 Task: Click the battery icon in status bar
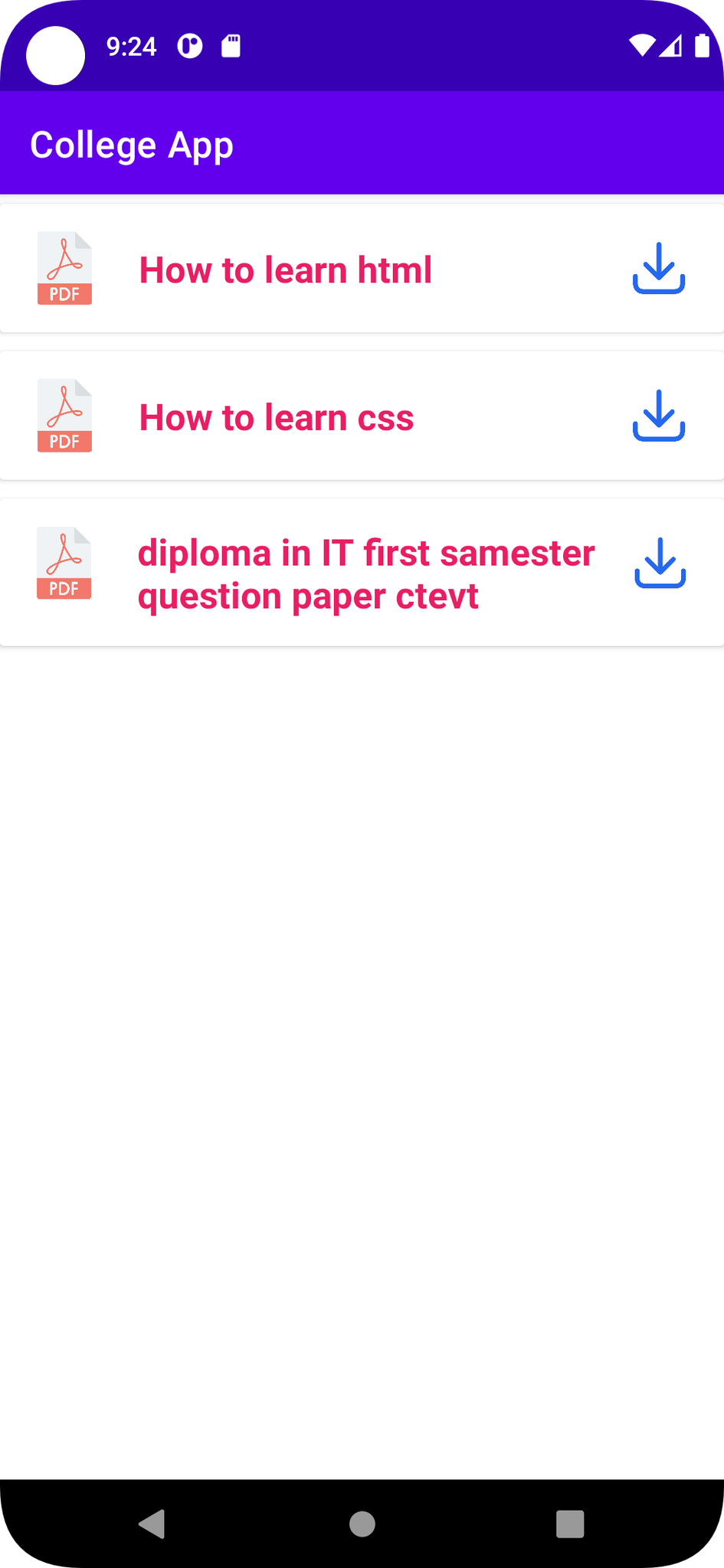[703, 47]
